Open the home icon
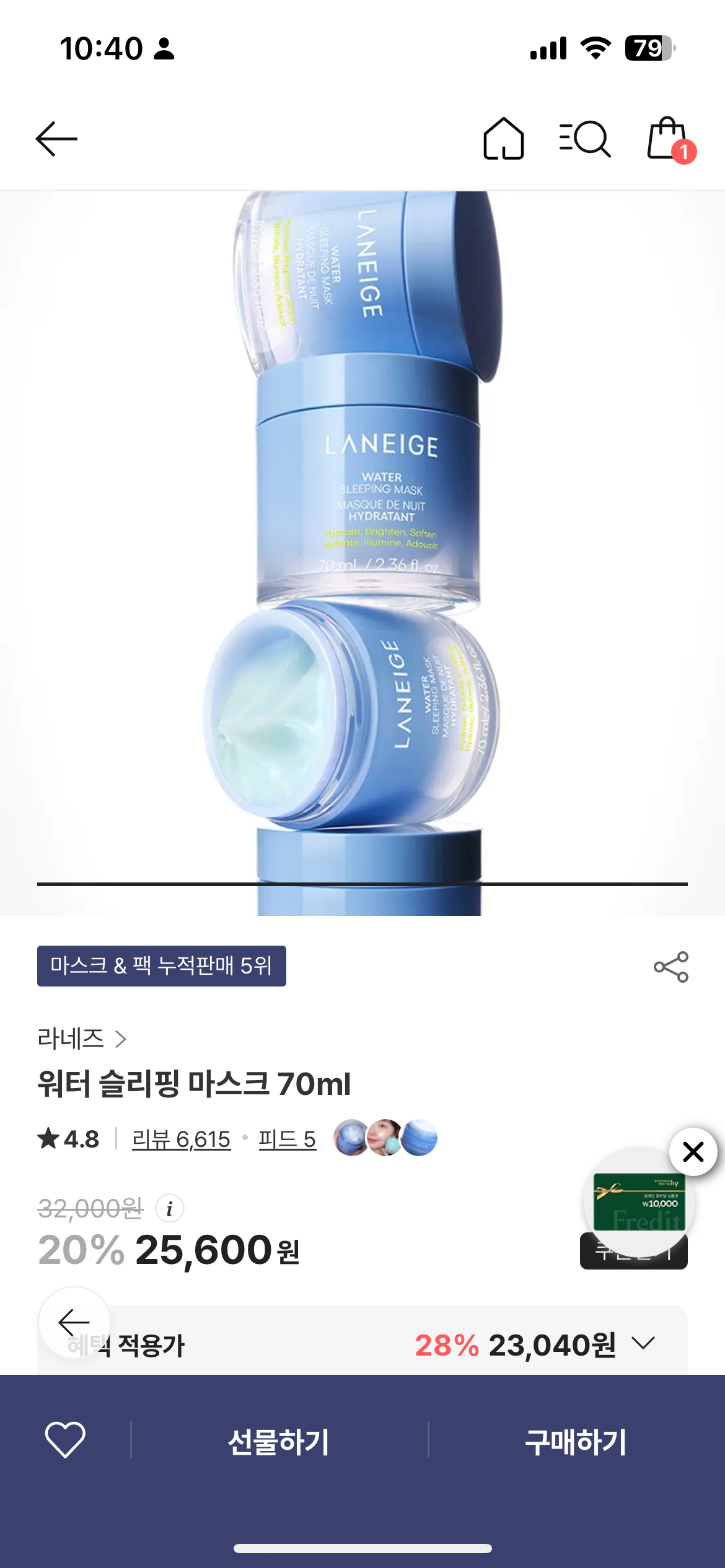The width and height of the screenshot is (725, 1568). 503,139
